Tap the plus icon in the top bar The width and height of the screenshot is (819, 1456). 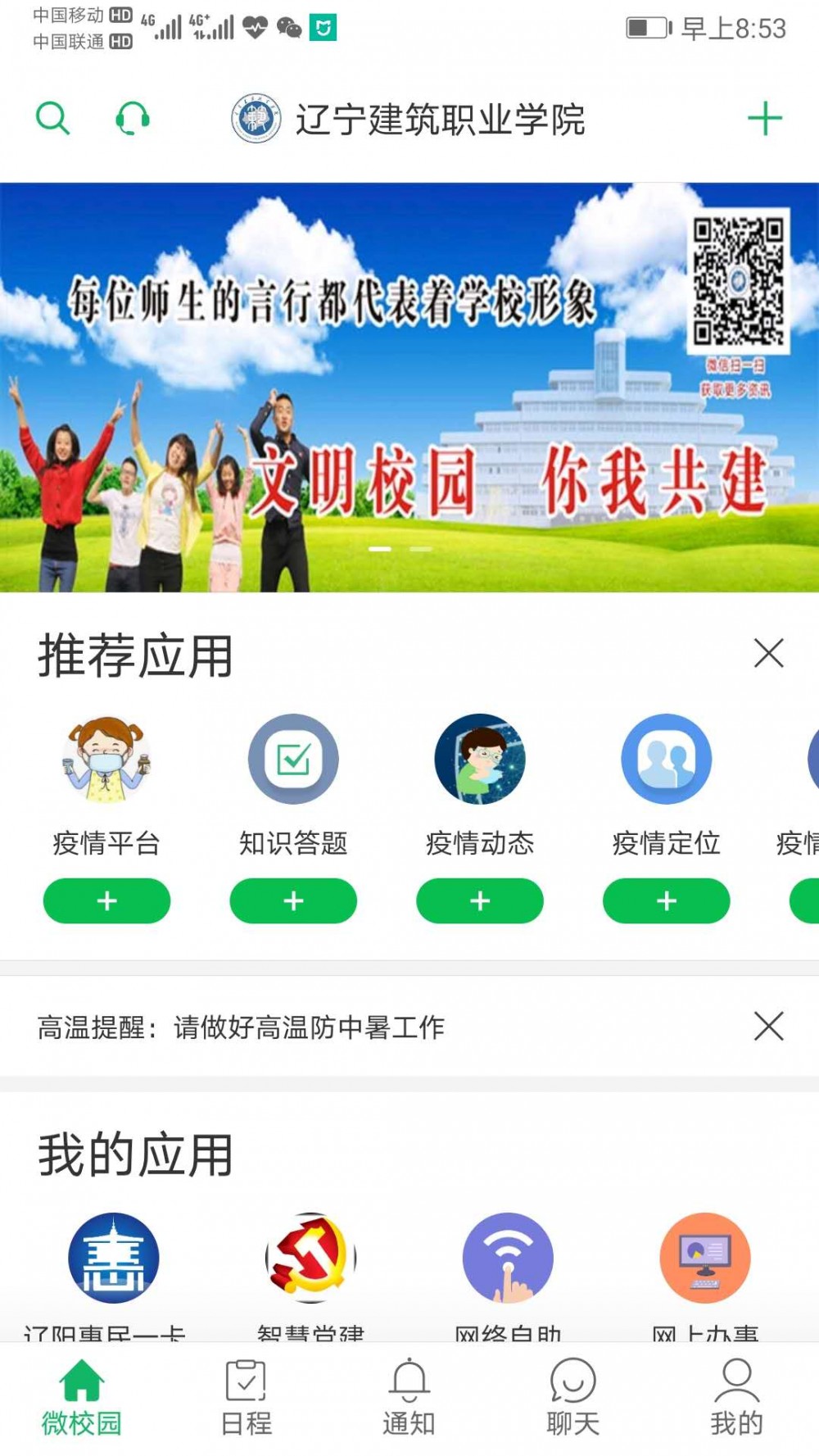tap(764, 120)
